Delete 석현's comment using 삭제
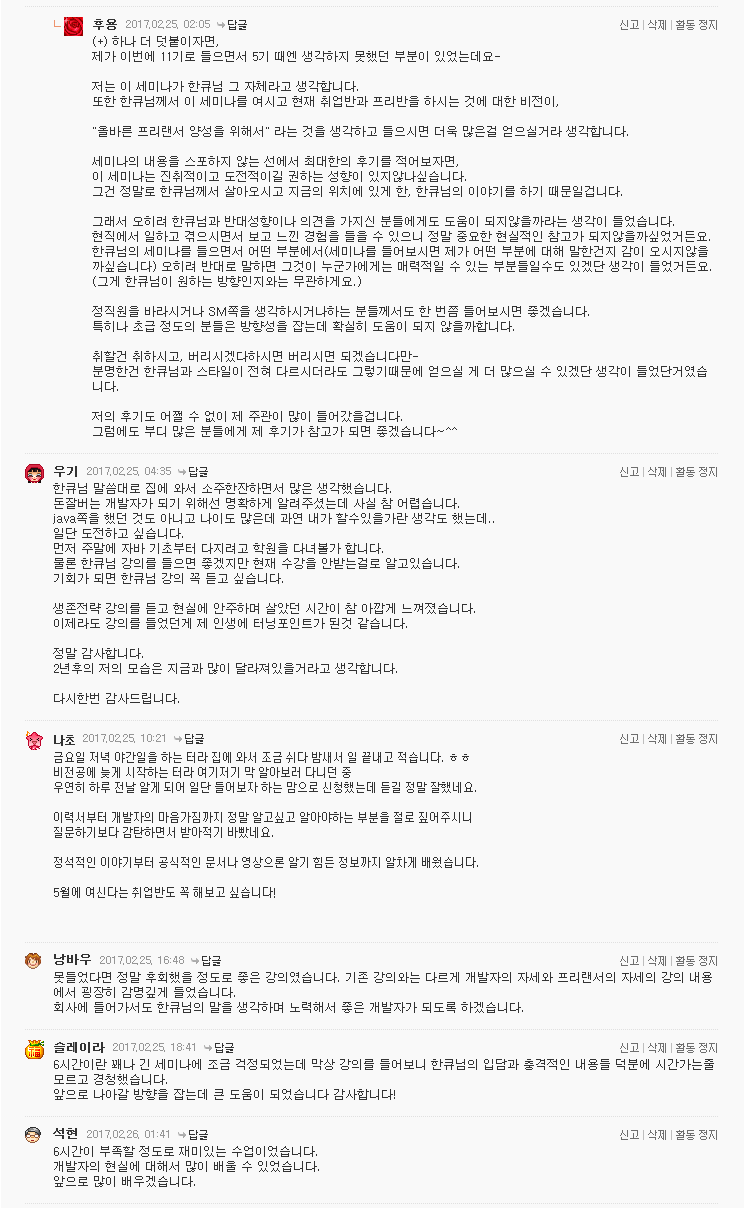Screen dimensions: 754x1208 [x=656, y=1135]
